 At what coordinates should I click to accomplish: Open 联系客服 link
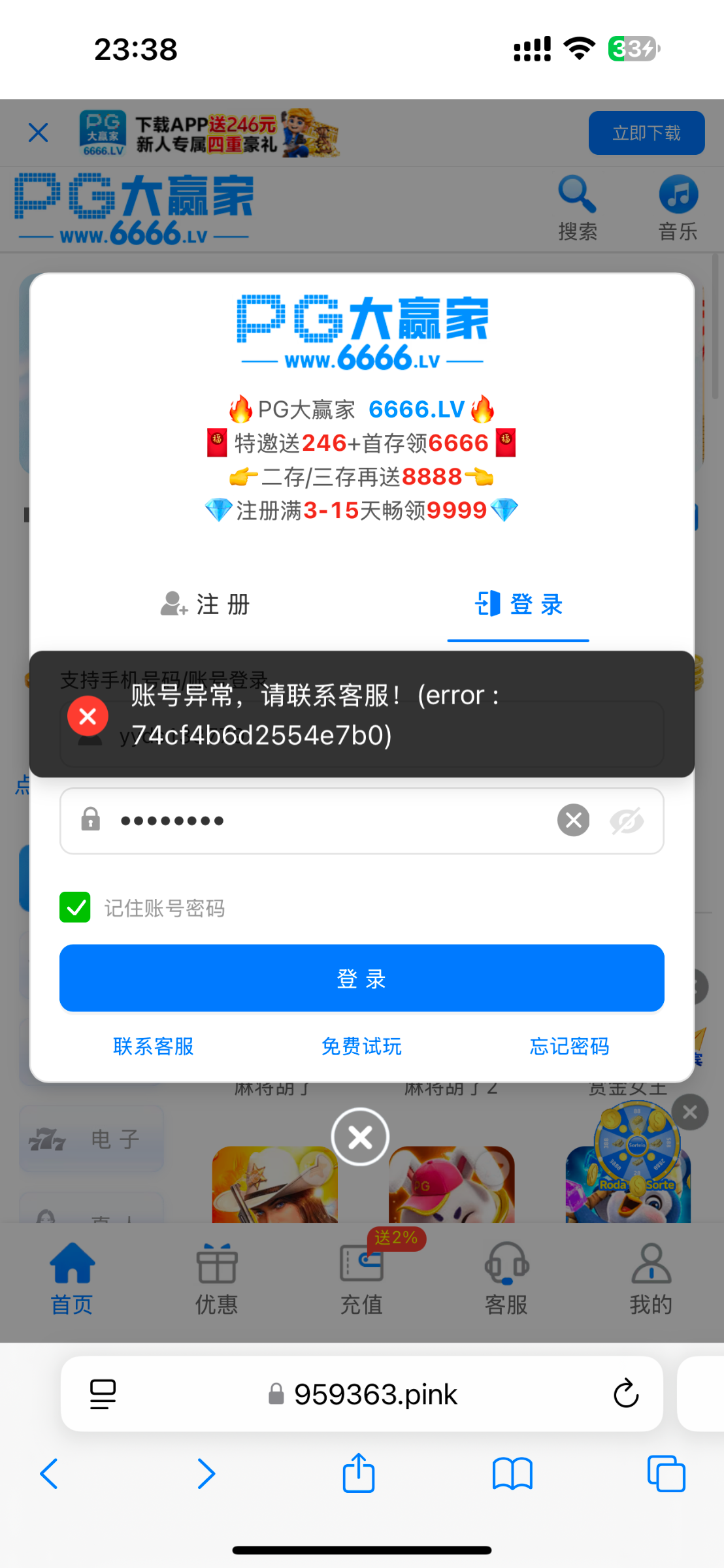point(154,1046)
